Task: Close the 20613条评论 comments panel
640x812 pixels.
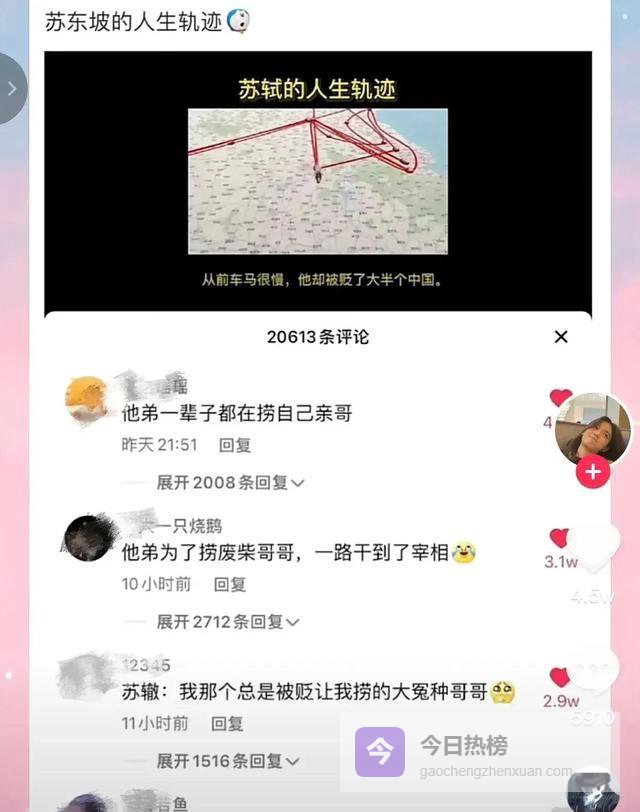Action: (x=561, y=337)
